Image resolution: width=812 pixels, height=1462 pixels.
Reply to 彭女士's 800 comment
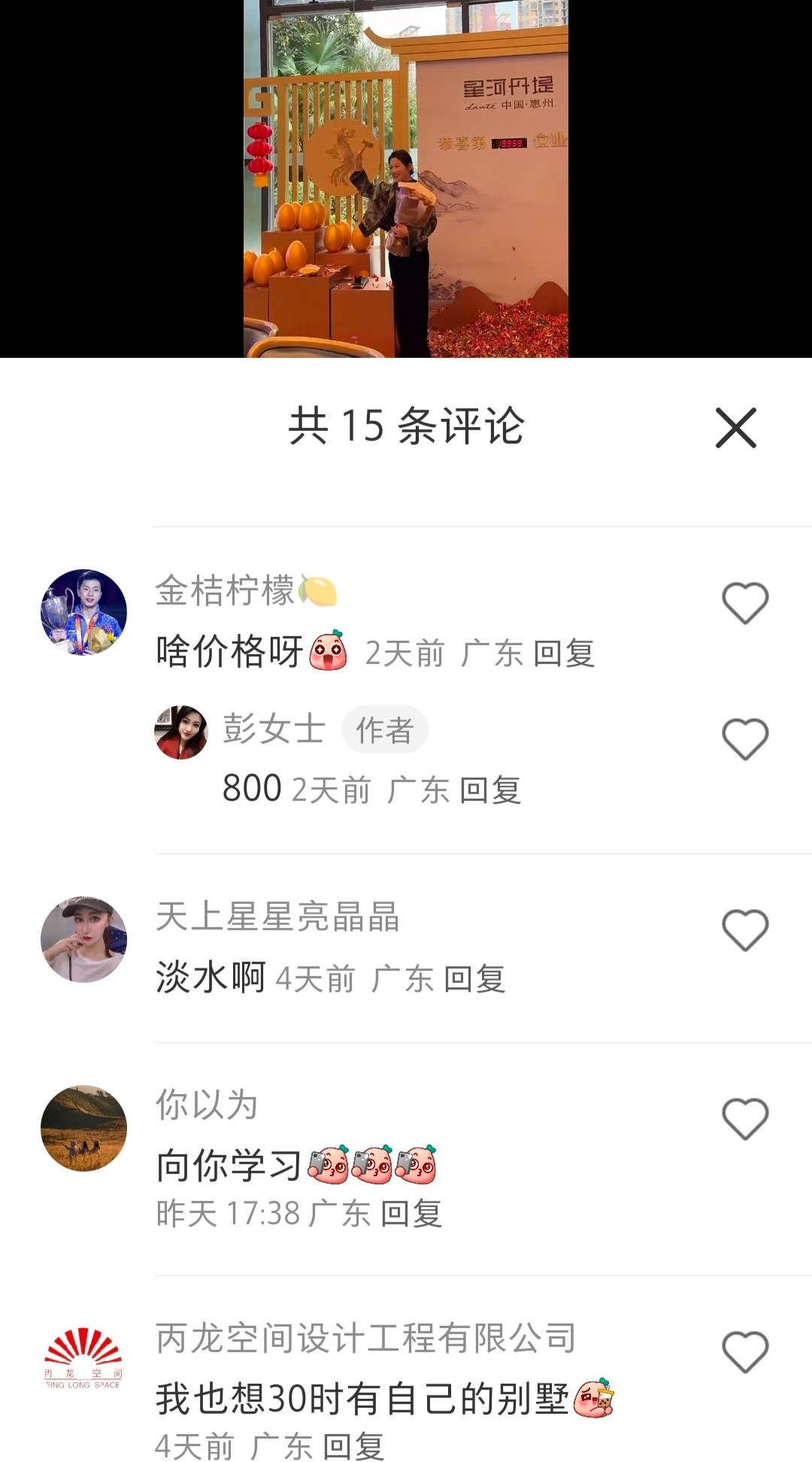(x=490, y=790)
